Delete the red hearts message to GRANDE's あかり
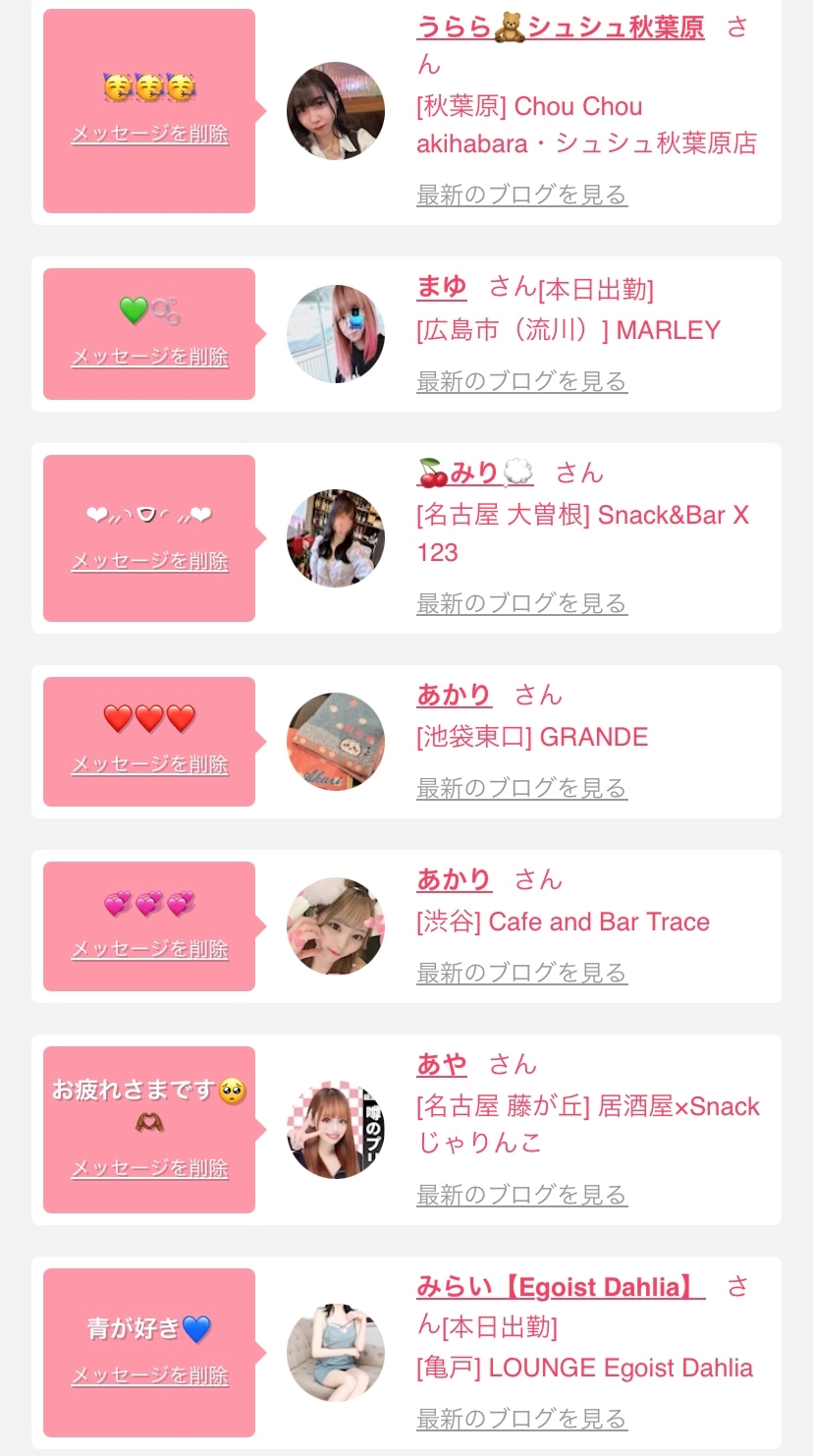 [149, 764]
